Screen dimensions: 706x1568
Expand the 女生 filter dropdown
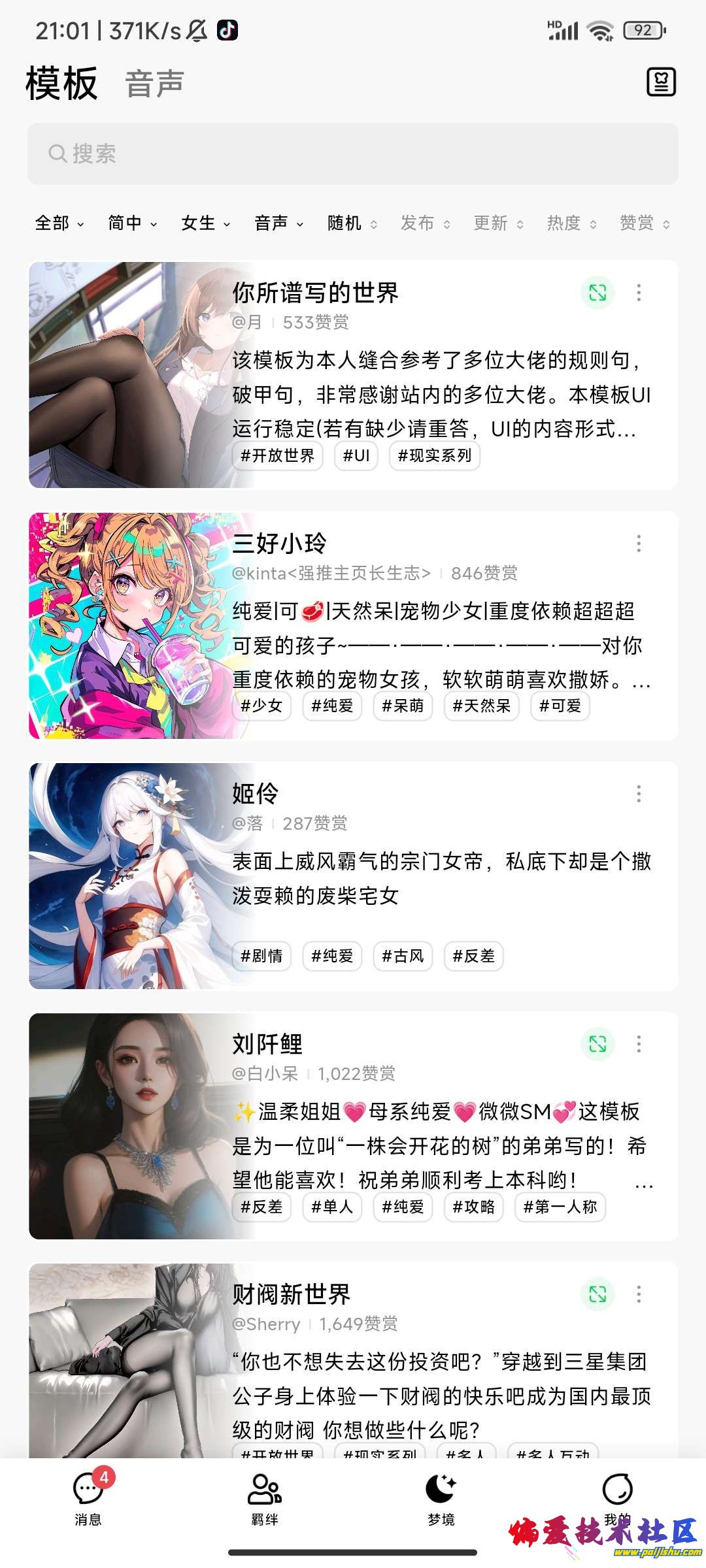(x=205, y=223)
